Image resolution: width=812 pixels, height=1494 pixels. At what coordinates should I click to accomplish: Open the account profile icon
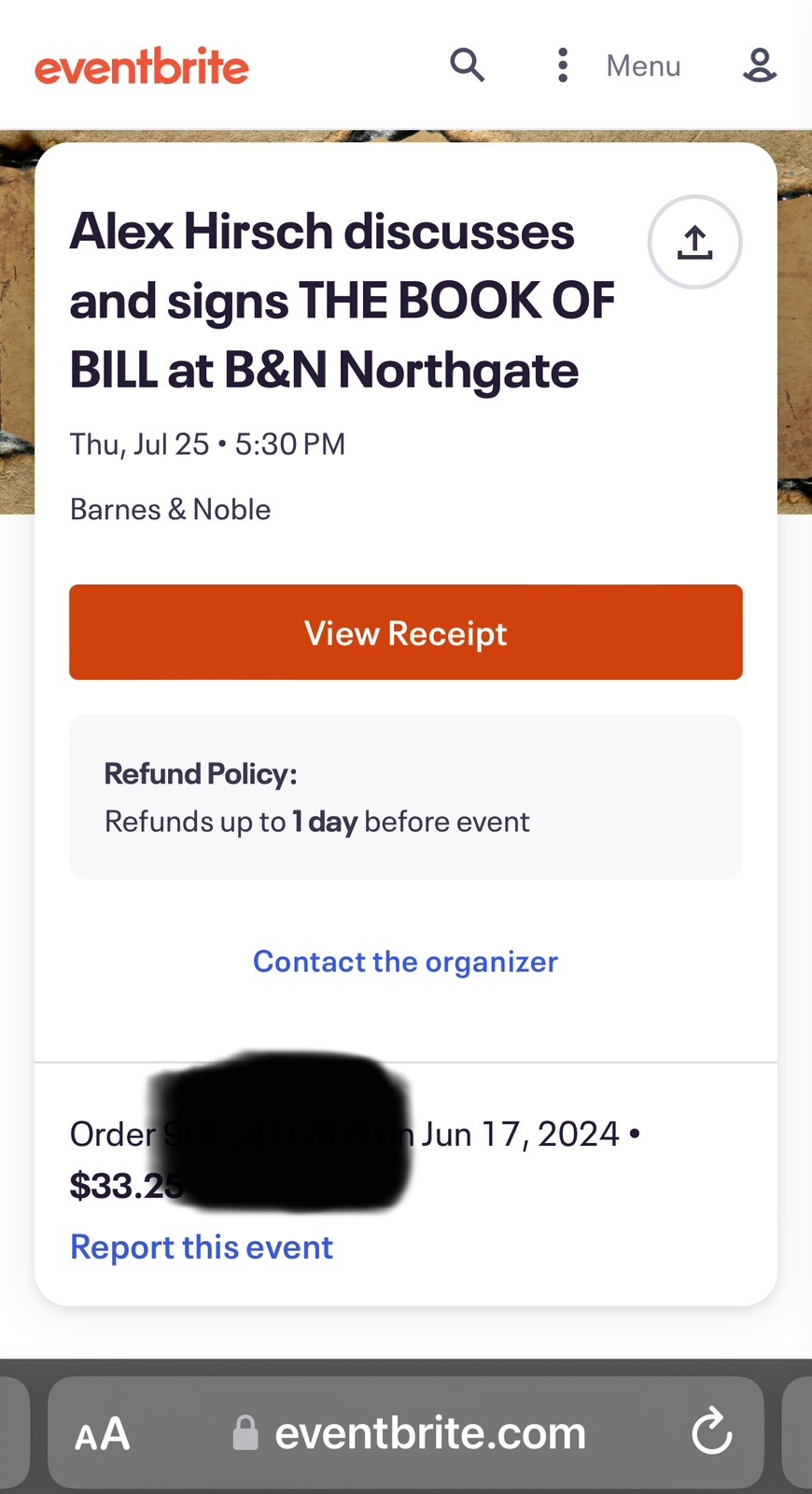coord(760,65)
